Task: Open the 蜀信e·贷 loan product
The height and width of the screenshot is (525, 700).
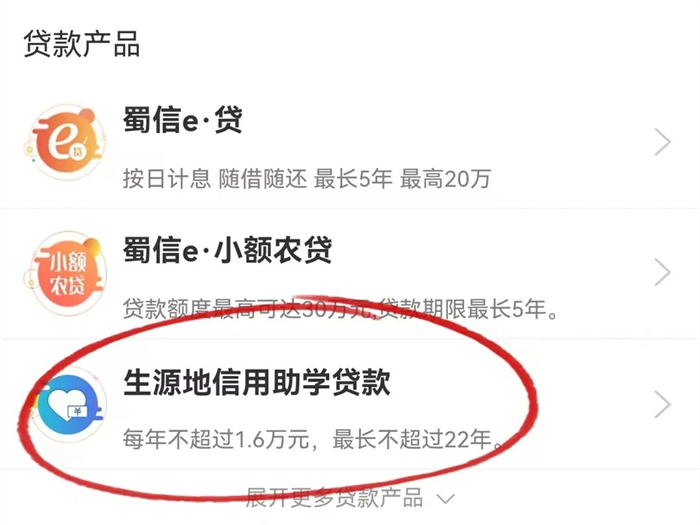Action: pyautogui.click(x=350, y=144)
